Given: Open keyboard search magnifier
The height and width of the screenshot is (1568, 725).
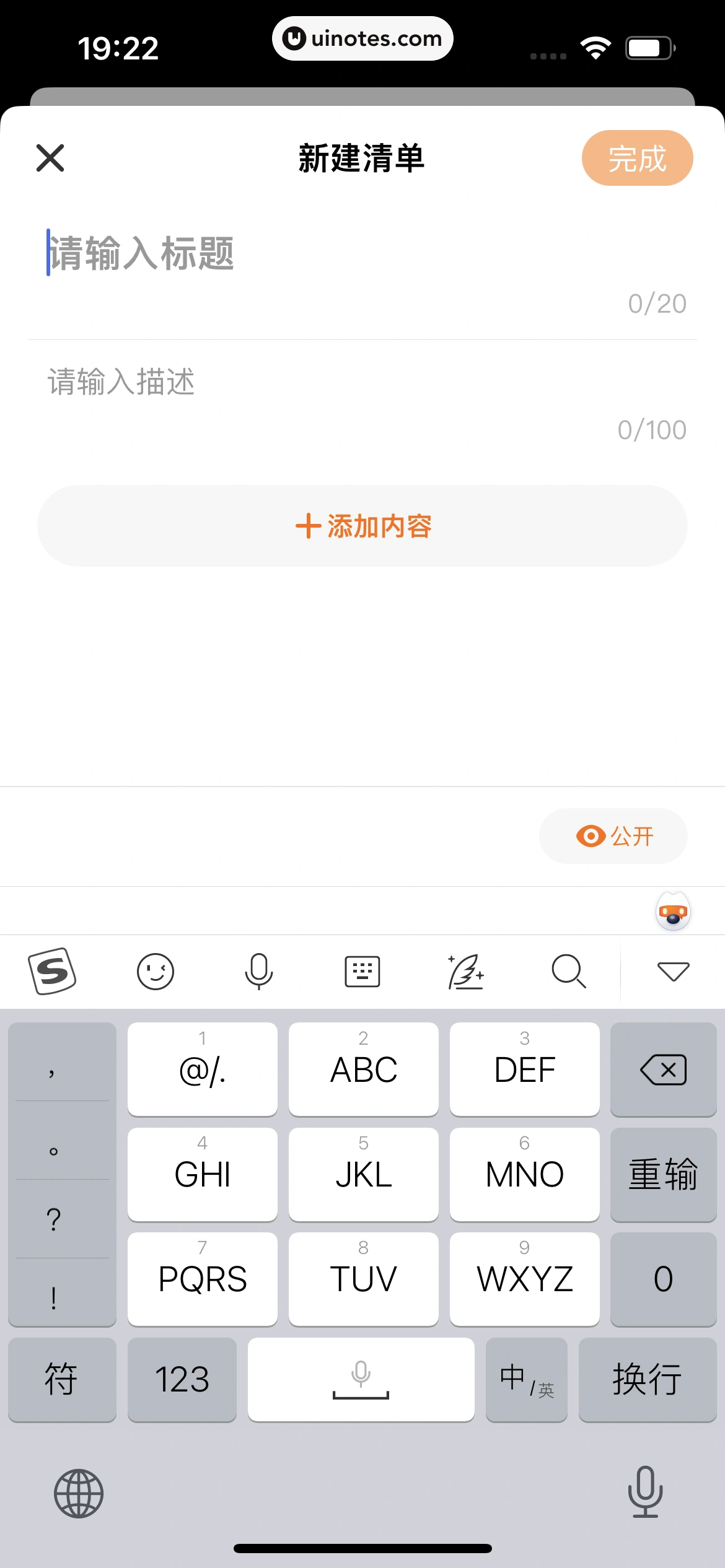Looking at the screenshot, I should 568,971.
